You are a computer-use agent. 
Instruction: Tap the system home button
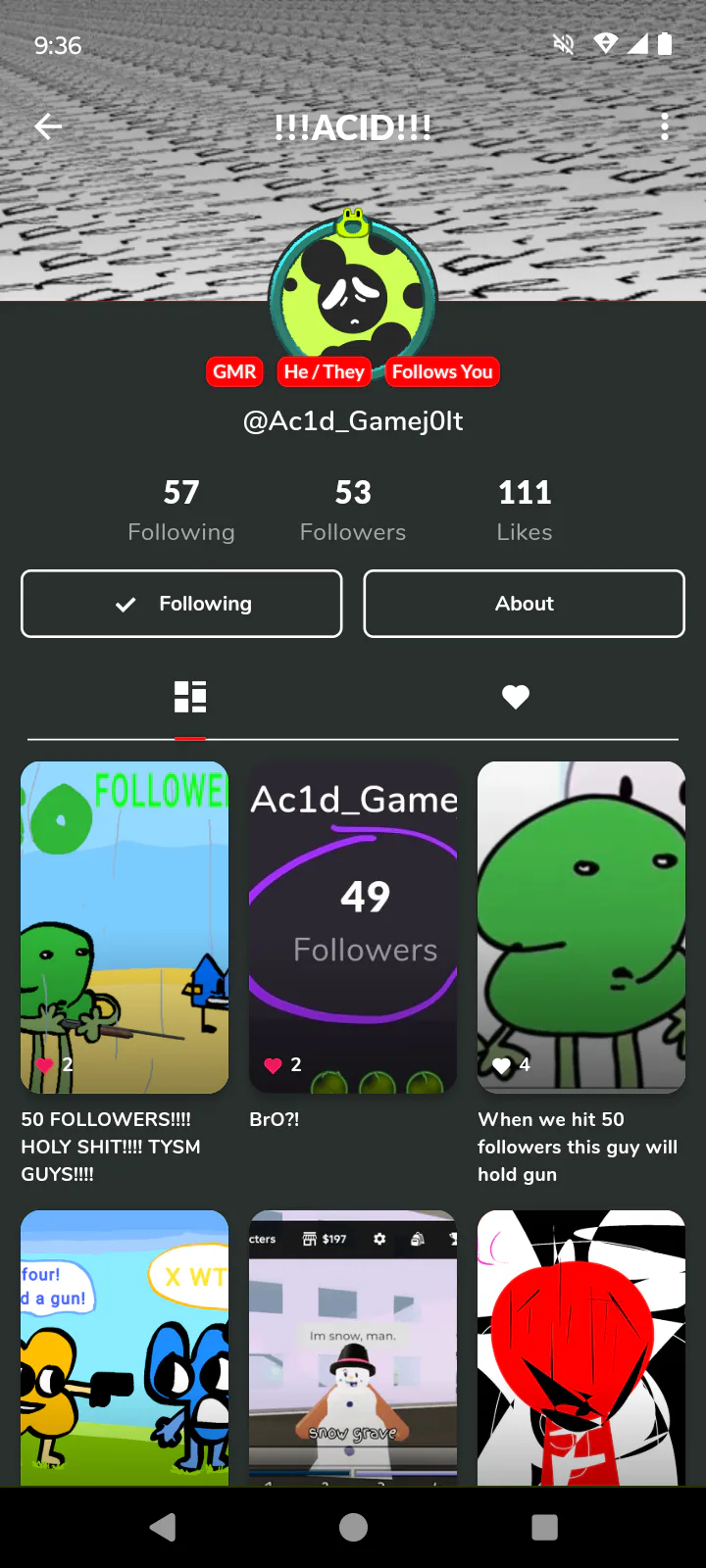[353, 1527]
